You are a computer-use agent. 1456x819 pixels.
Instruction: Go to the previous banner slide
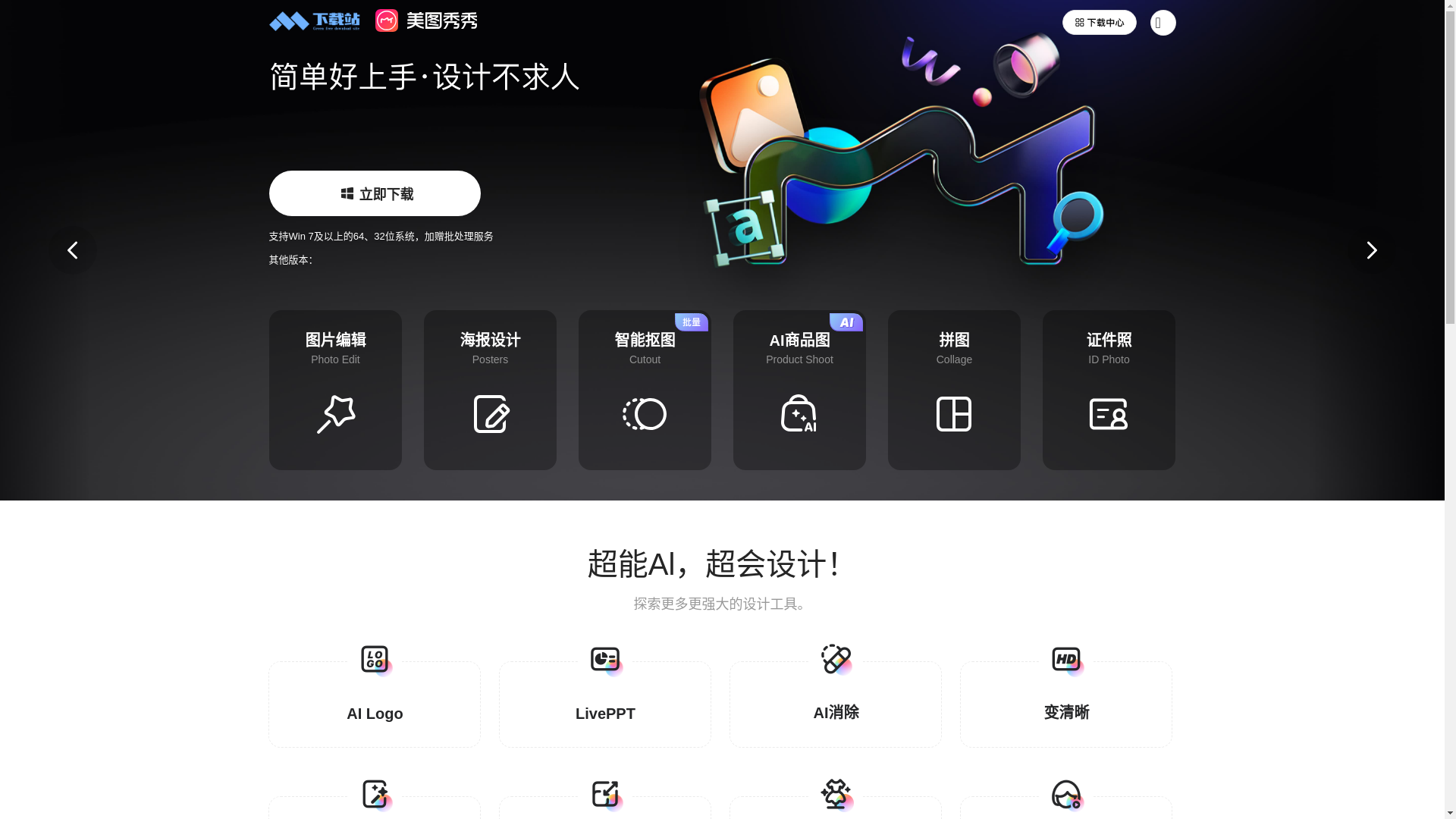point(73,250)
